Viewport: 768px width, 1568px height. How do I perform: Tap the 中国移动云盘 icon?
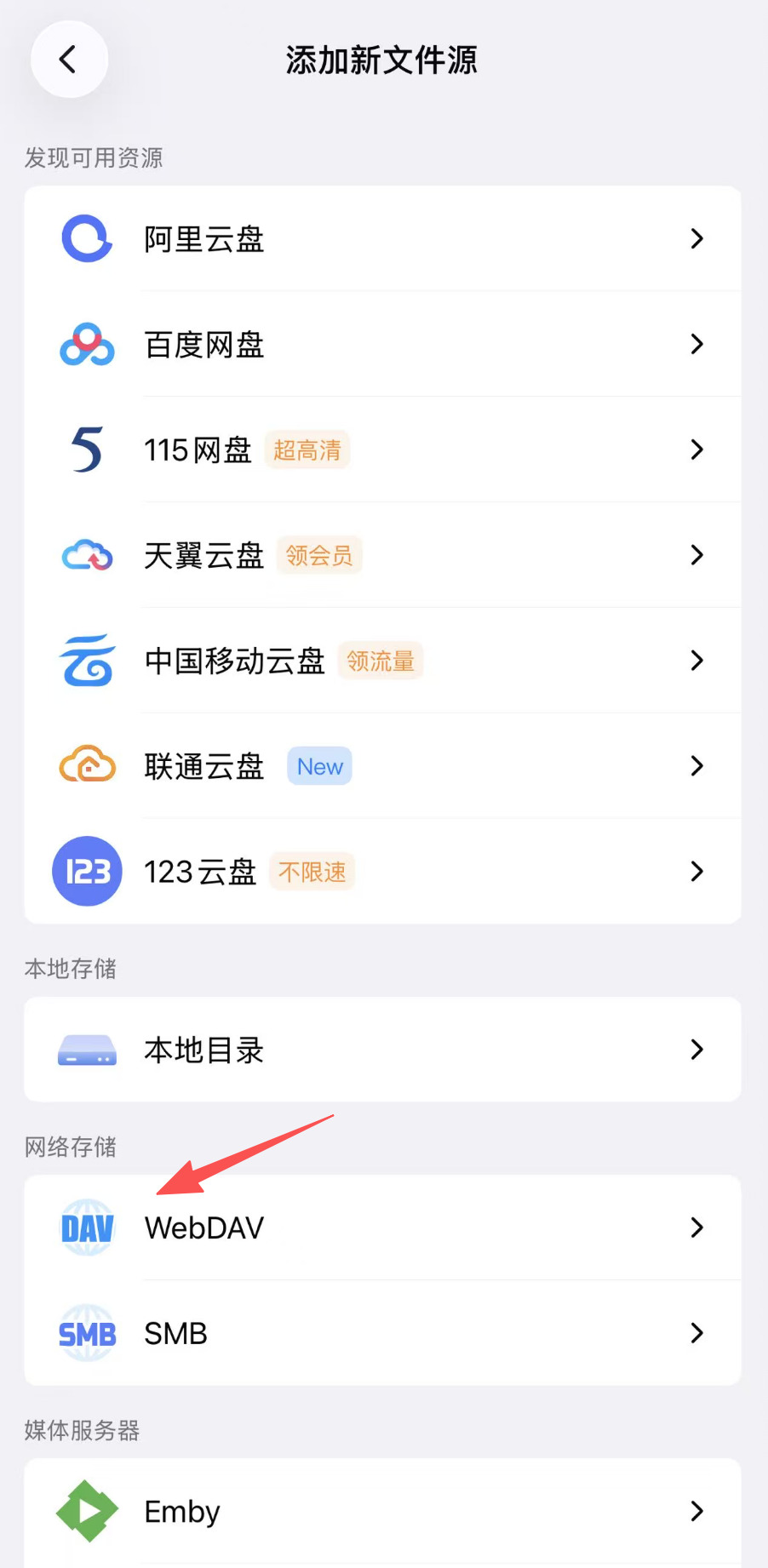86,661
